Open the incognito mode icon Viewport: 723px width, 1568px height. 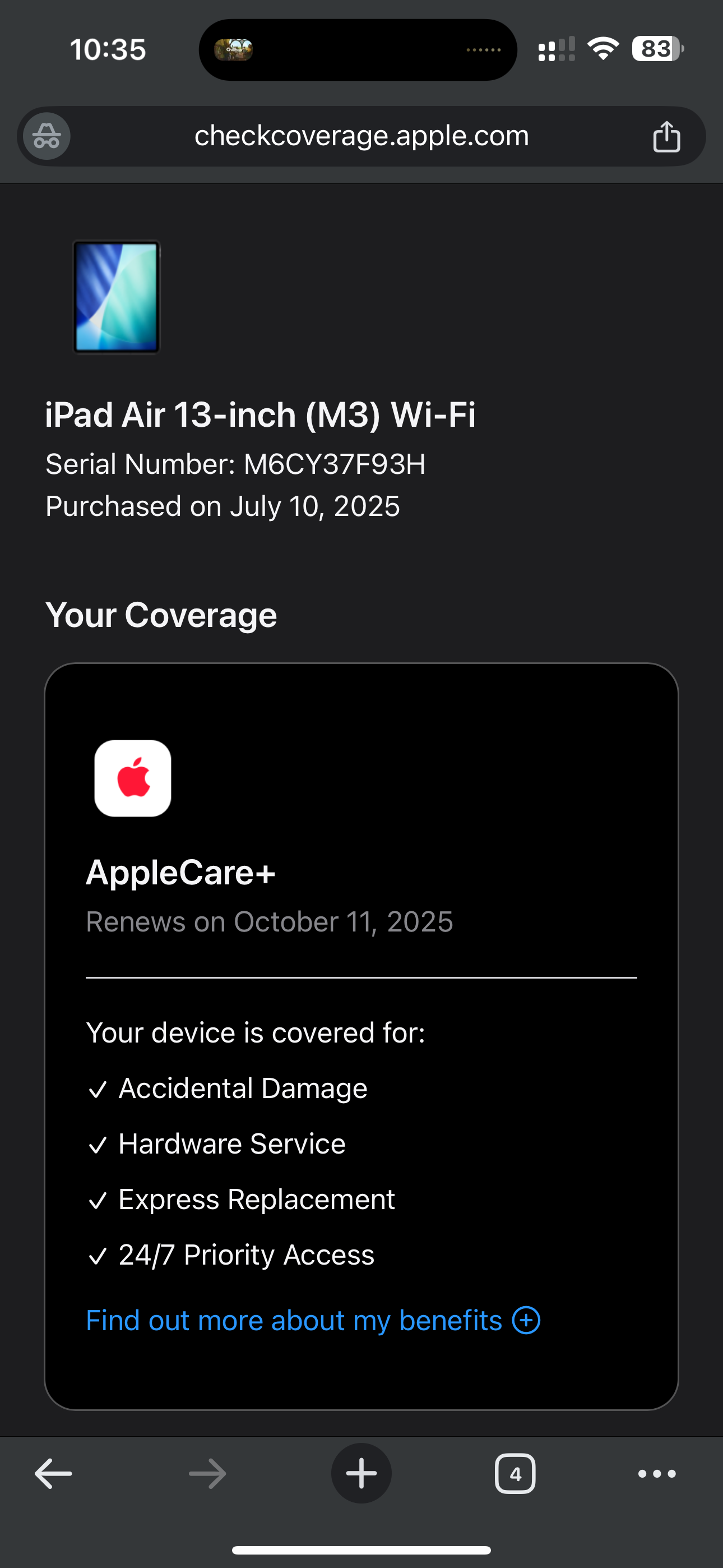coord(47,136)
